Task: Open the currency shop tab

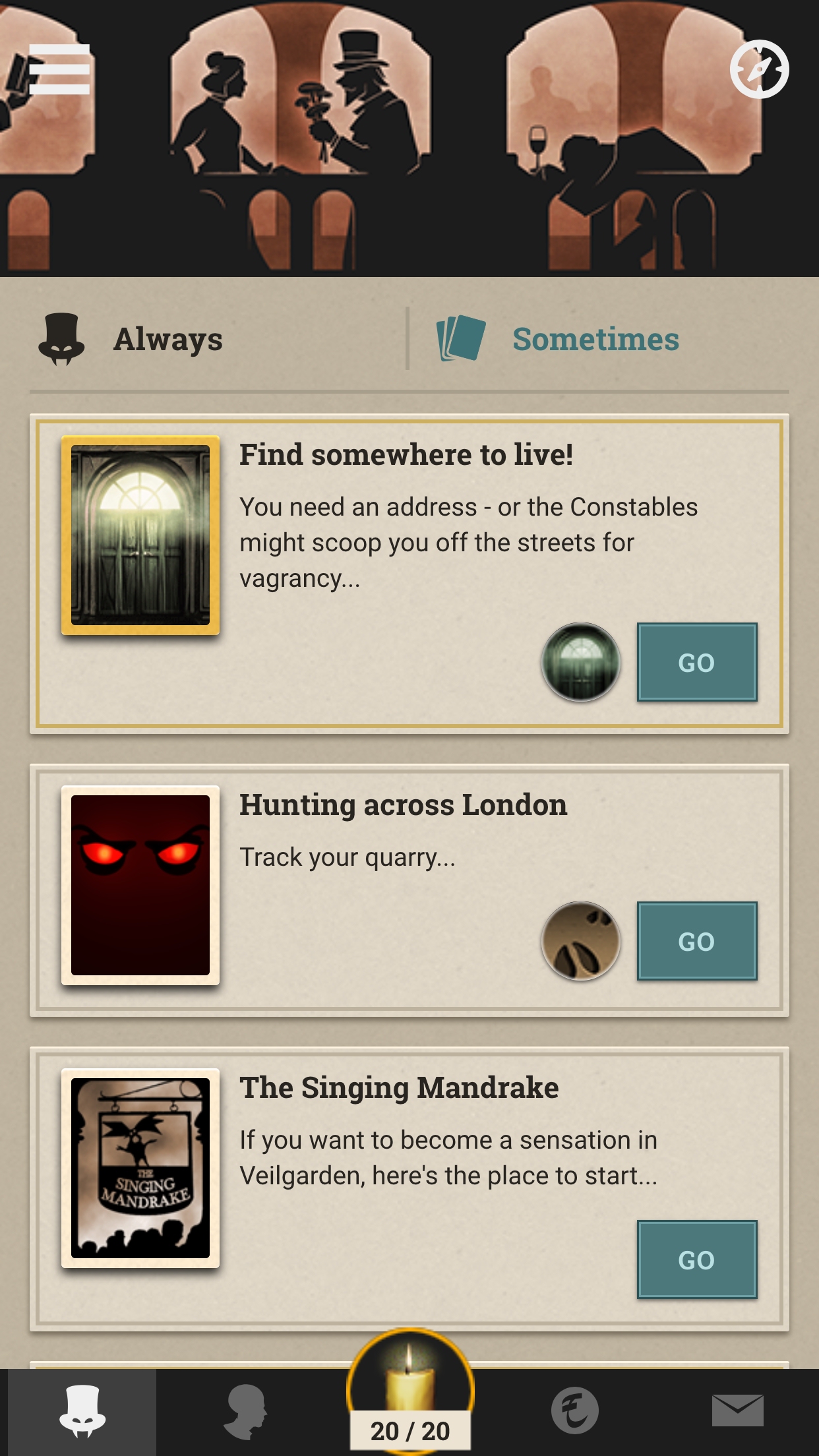Action: 575,1412
